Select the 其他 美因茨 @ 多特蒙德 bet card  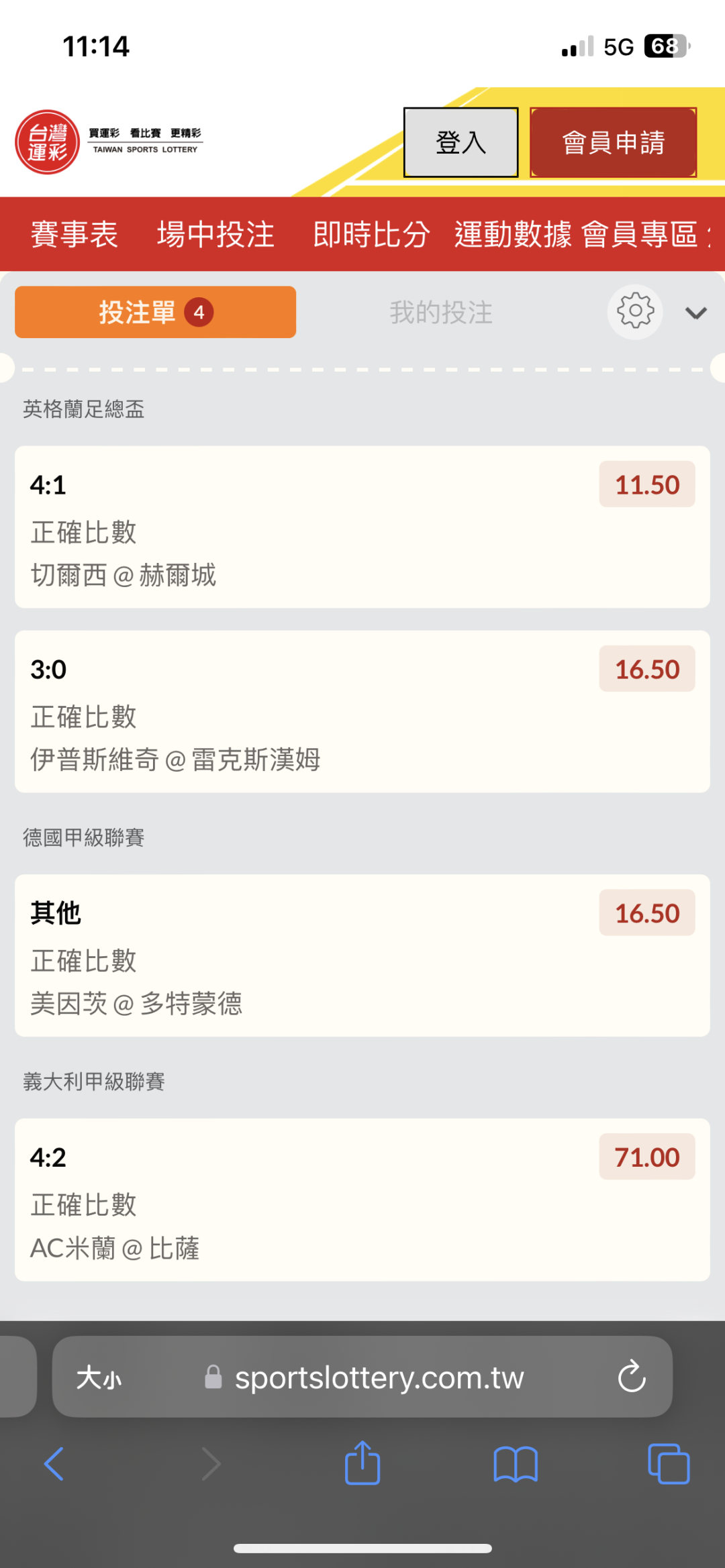[x=362, y=955]
